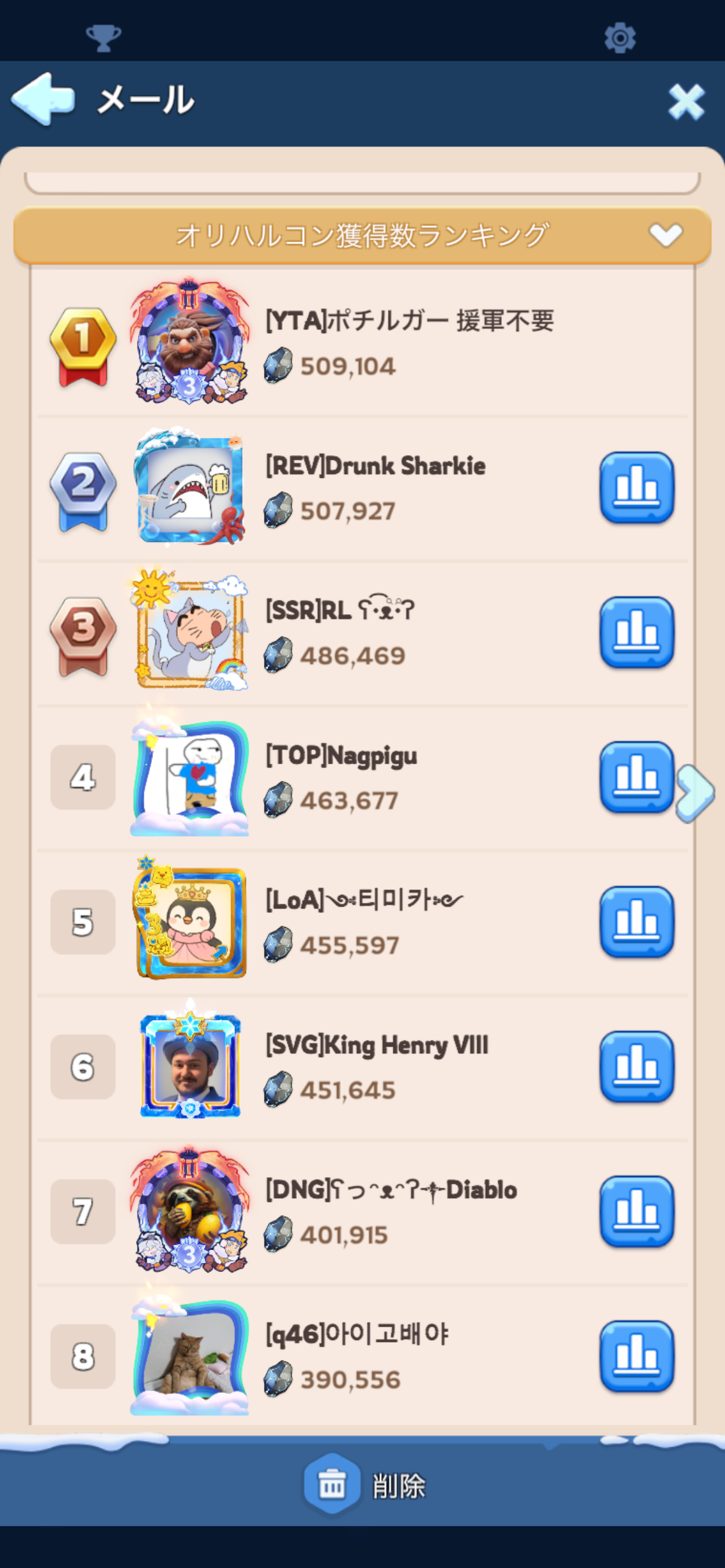Go back with the arrow beside メール
The image size is (725, 1568).
coord(43,99)
